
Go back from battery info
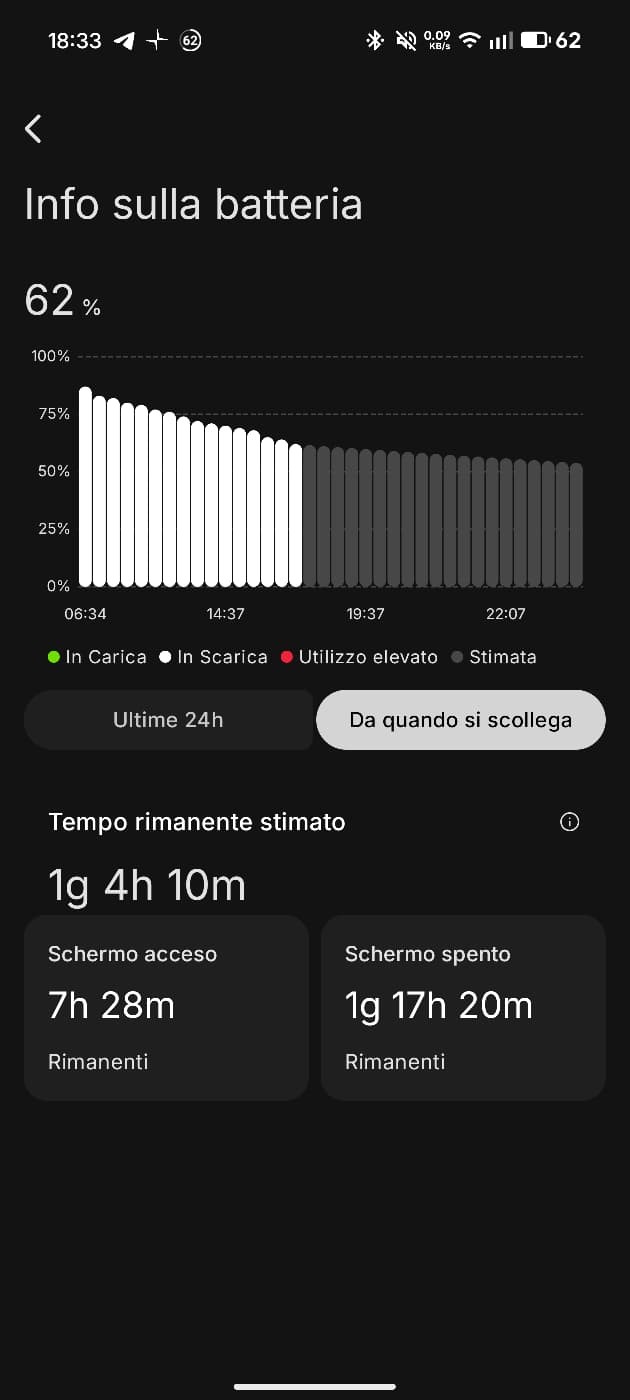pos(34,129)
